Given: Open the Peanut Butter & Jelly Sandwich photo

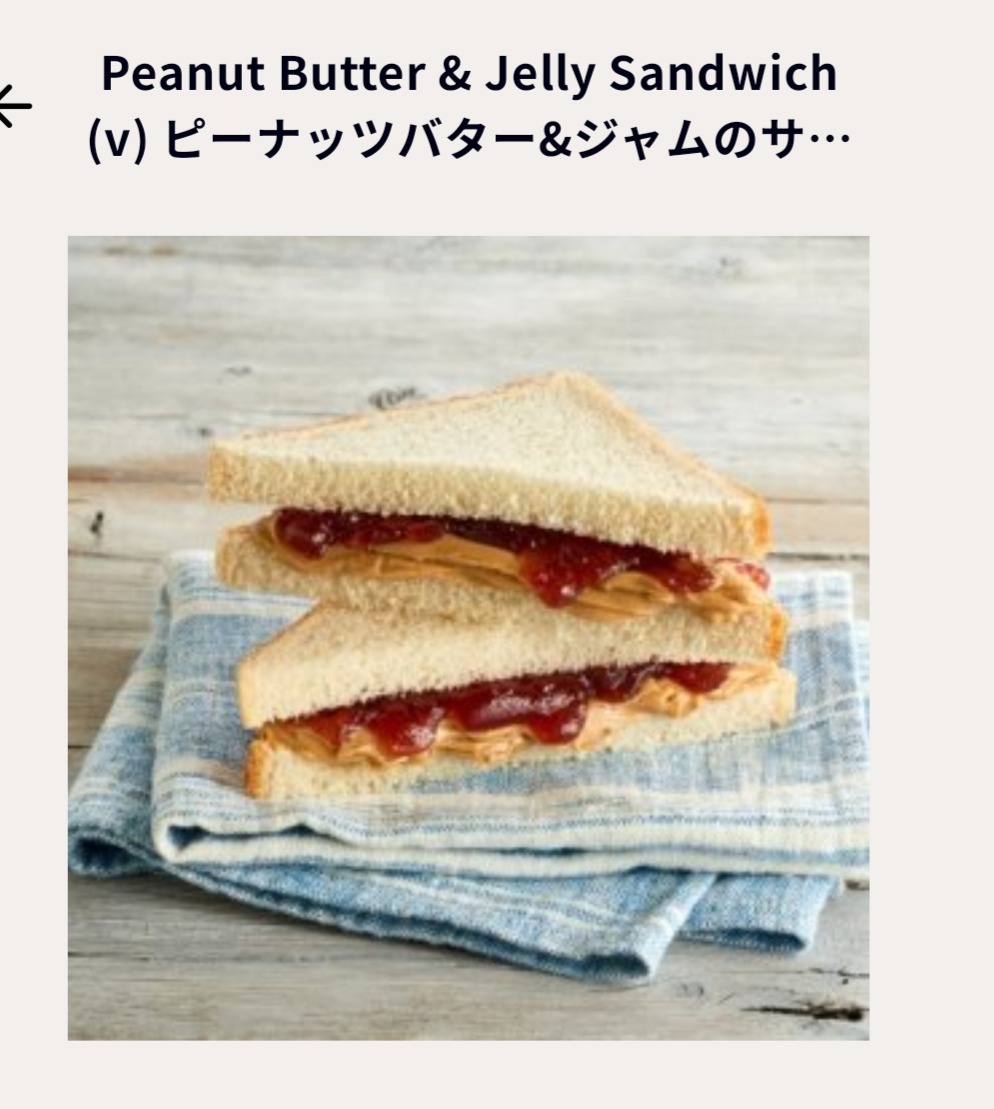Looking at the screenshot, I should [x=468, y=638].
